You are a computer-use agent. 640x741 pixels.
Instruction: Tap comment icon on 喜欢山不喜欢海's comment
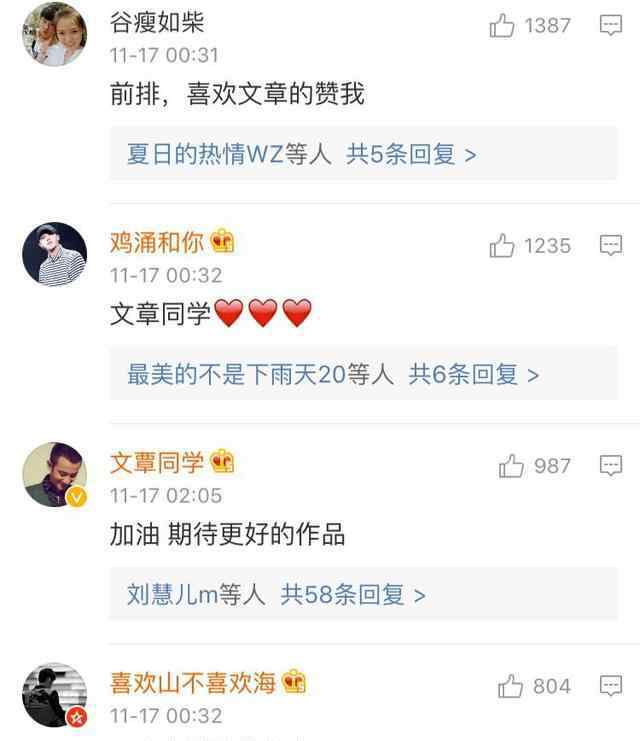pos(610,686)
